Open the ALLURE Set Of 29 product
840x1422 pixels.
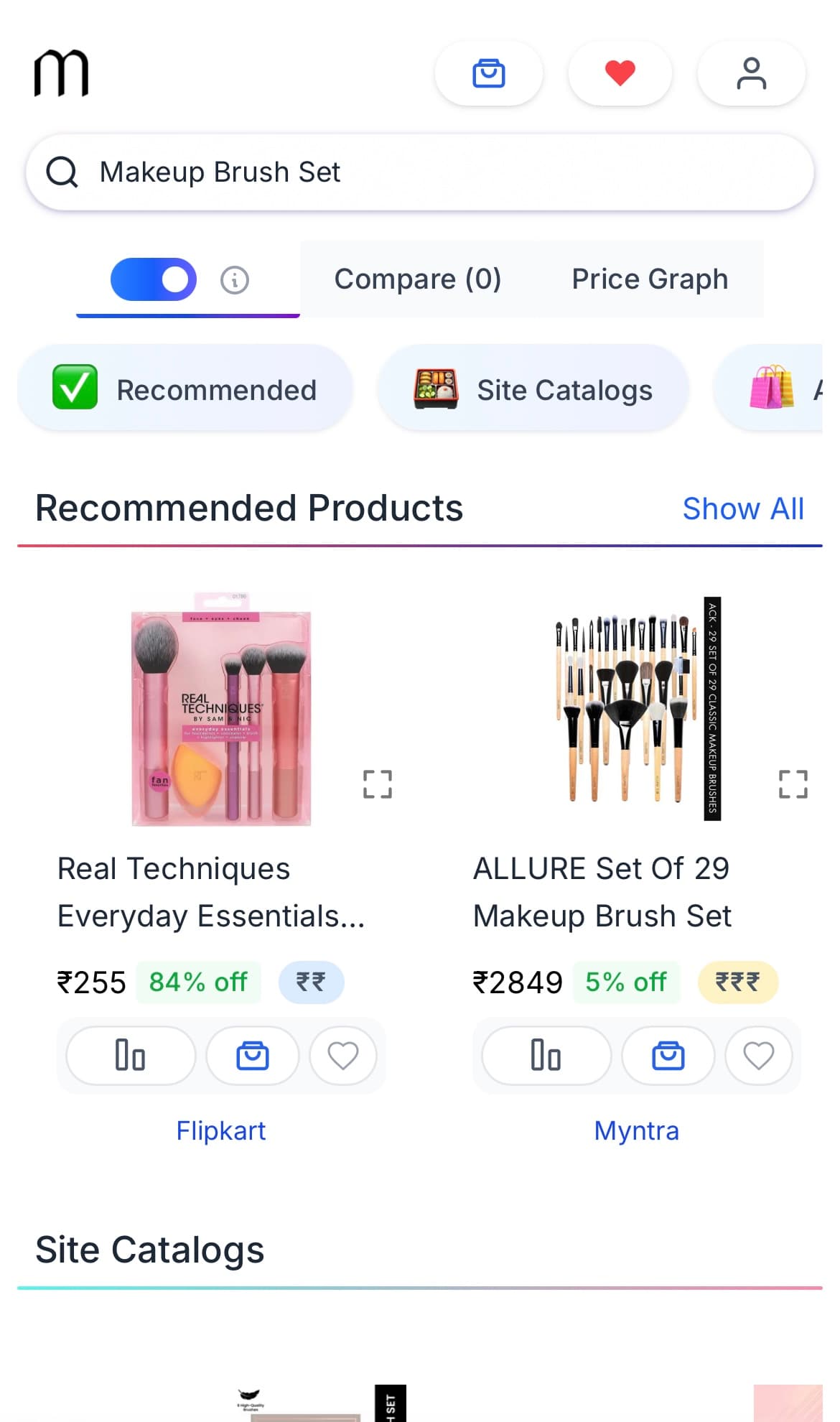602,891
